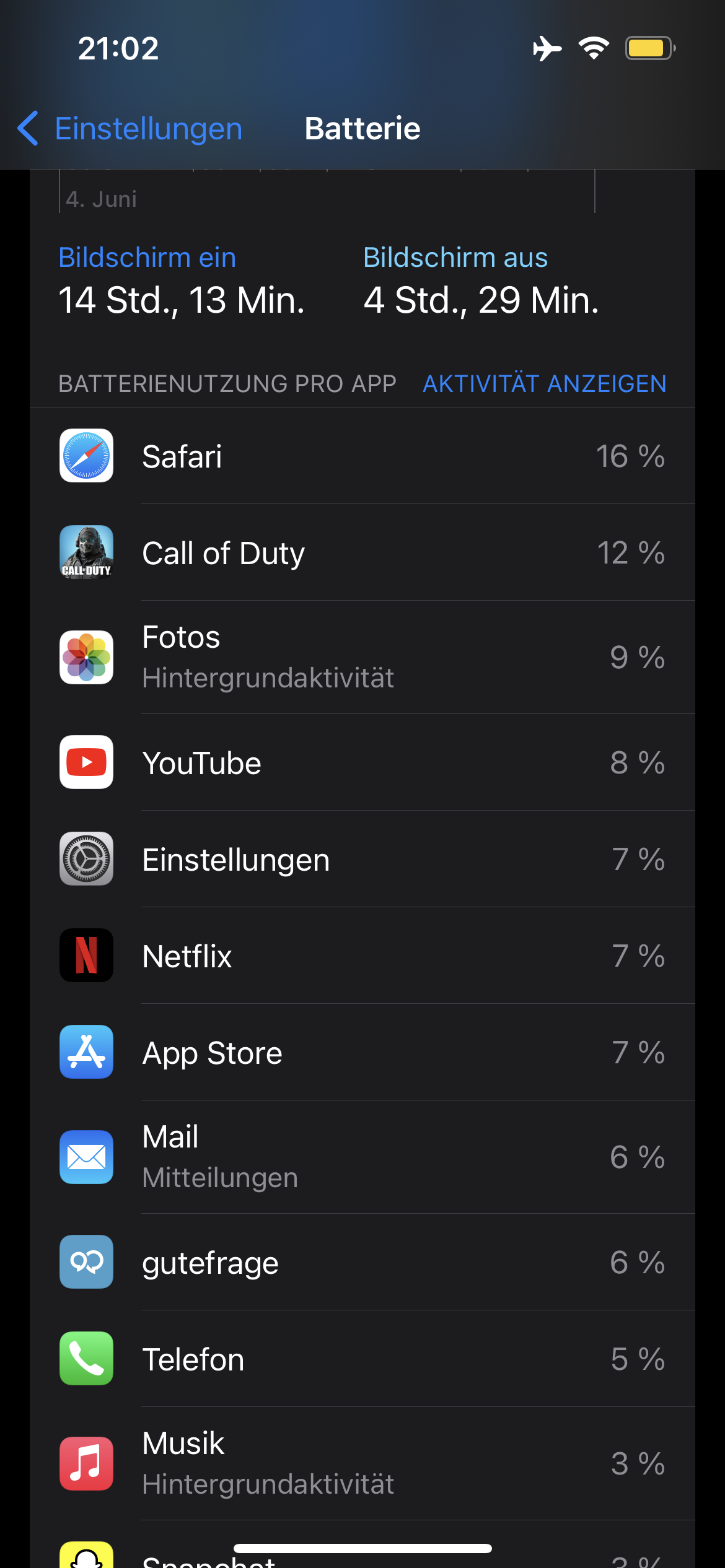This screenshot has width=725, height=1568.
Task: Select the Musik row
Action: (362, 1463)
